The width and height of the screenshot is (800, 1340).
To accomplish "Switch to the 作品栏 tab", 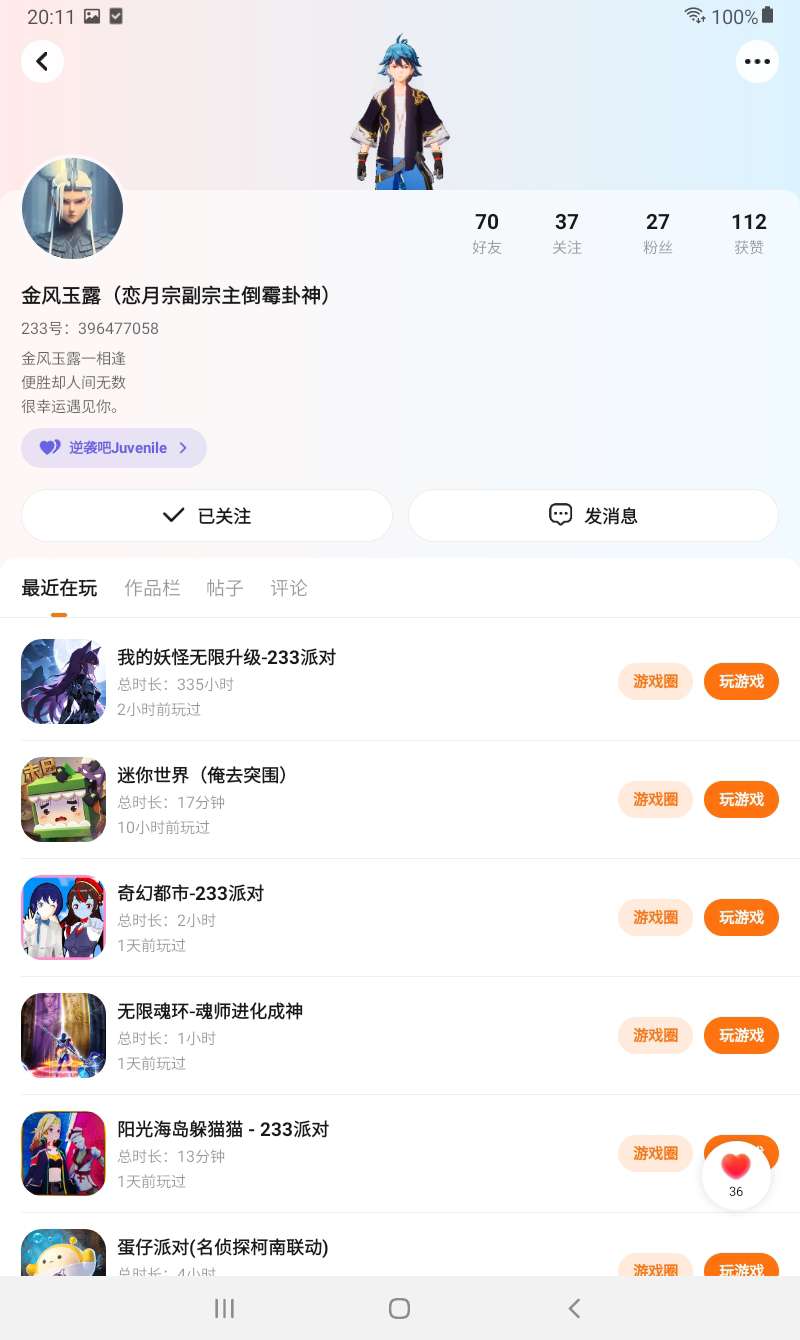I will pos(152,588).
